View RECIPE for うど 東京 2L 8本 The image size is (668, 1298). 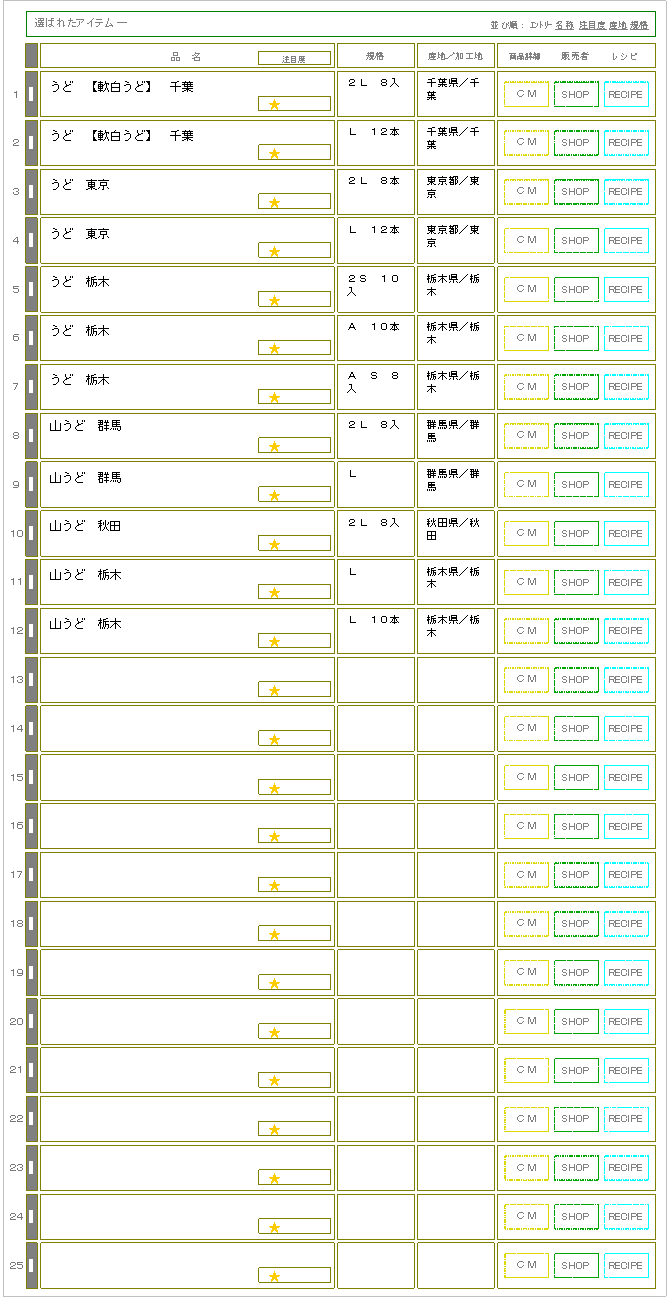tap(626, 191)
